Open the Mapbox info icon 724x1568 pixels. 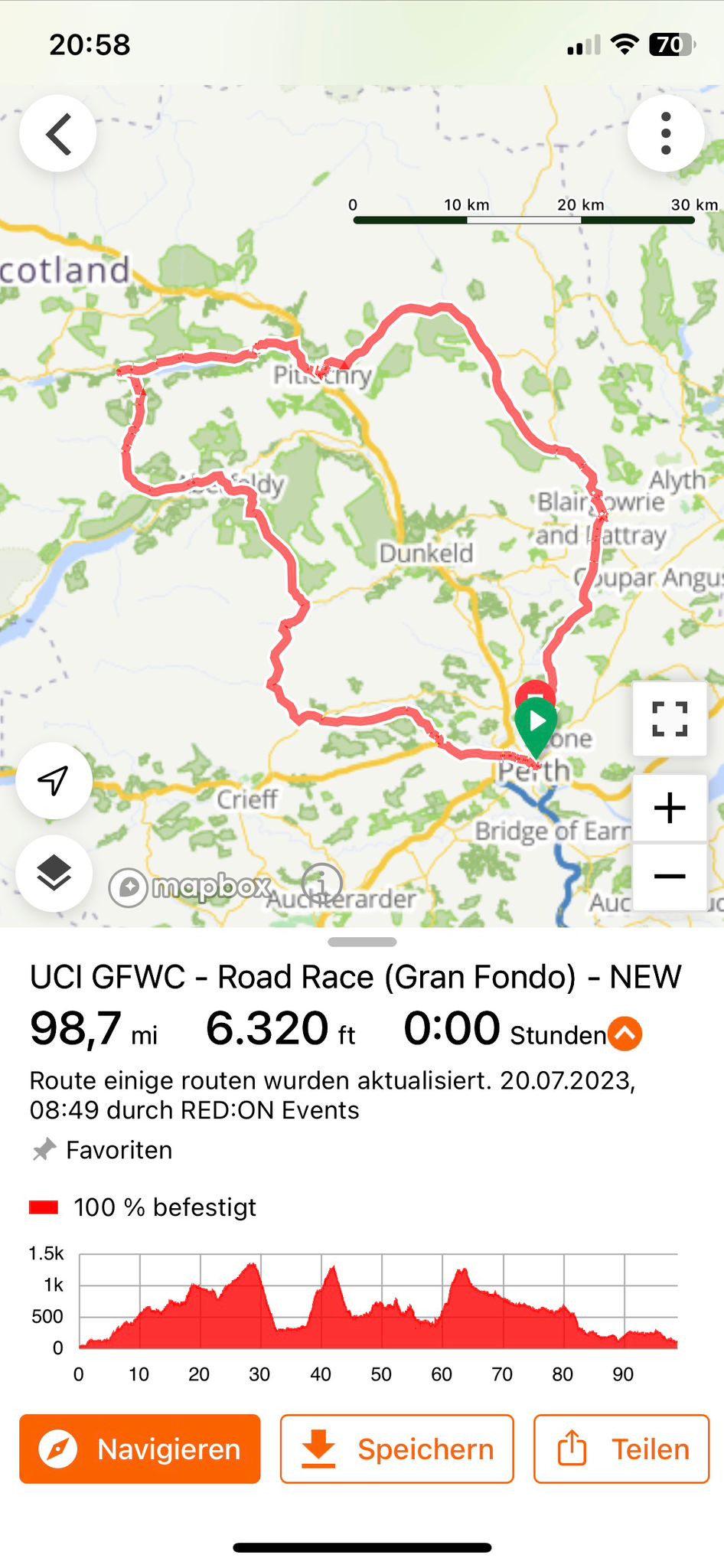(x=321, y=884)
